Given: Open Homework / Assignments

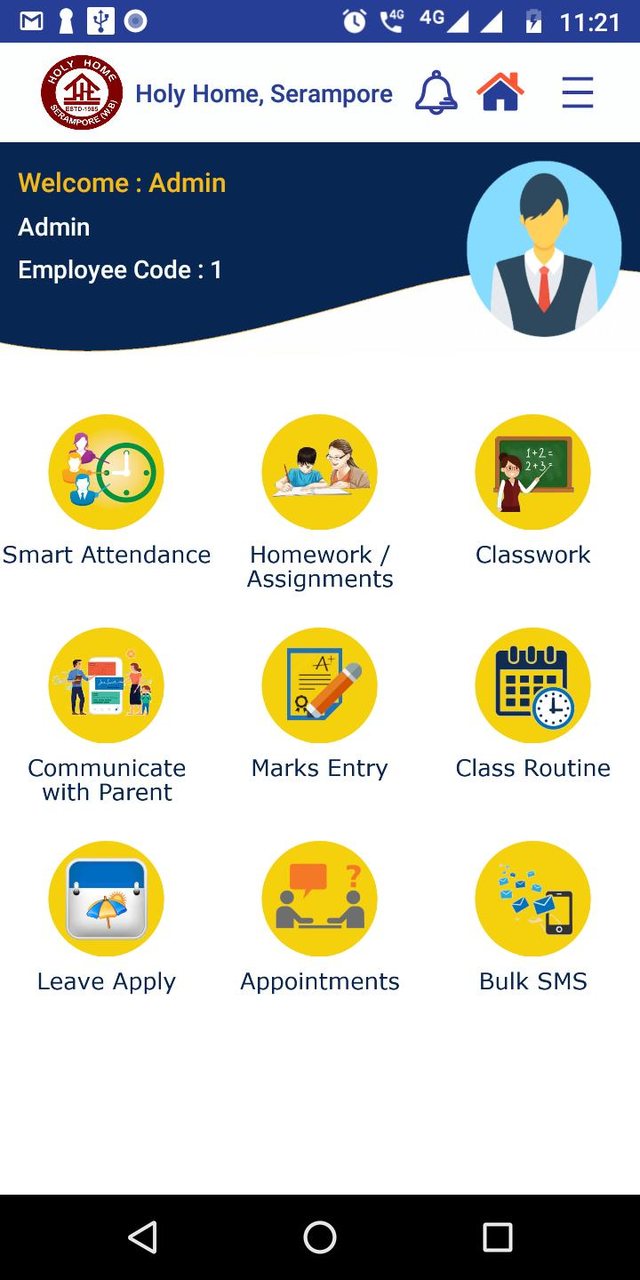Looking at the screenshot, I should pos(320,472).
